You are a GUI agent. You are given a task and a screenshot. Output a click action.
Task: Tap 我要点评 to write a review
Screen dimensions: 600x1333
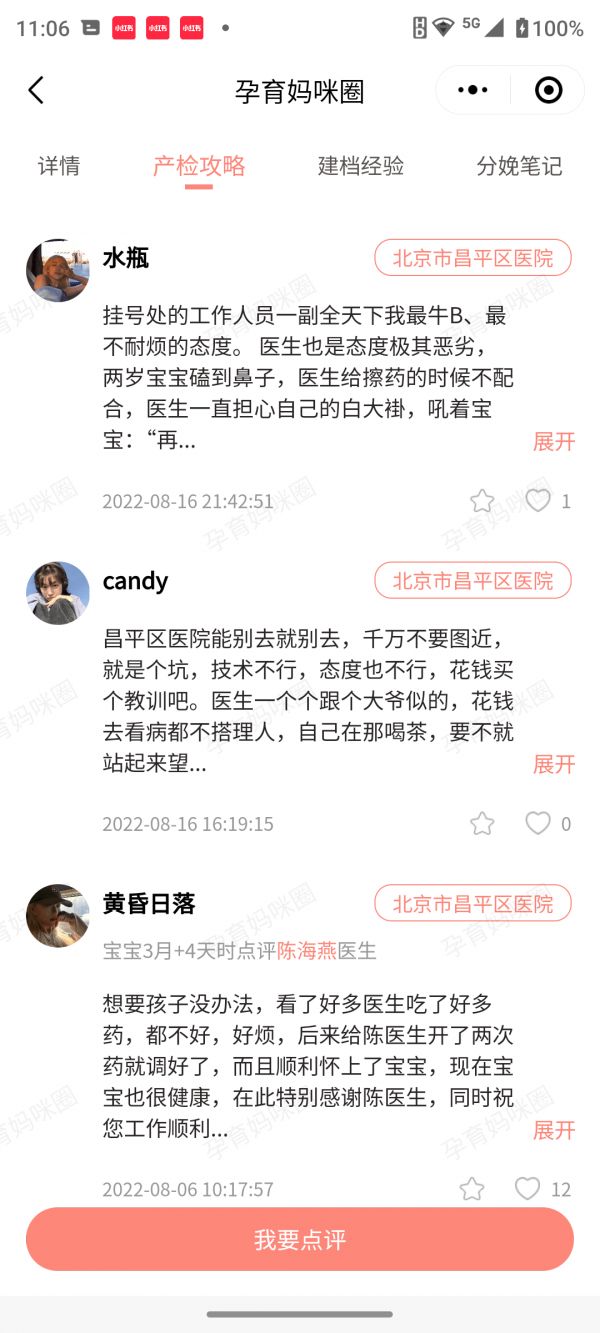[300, 1240]
